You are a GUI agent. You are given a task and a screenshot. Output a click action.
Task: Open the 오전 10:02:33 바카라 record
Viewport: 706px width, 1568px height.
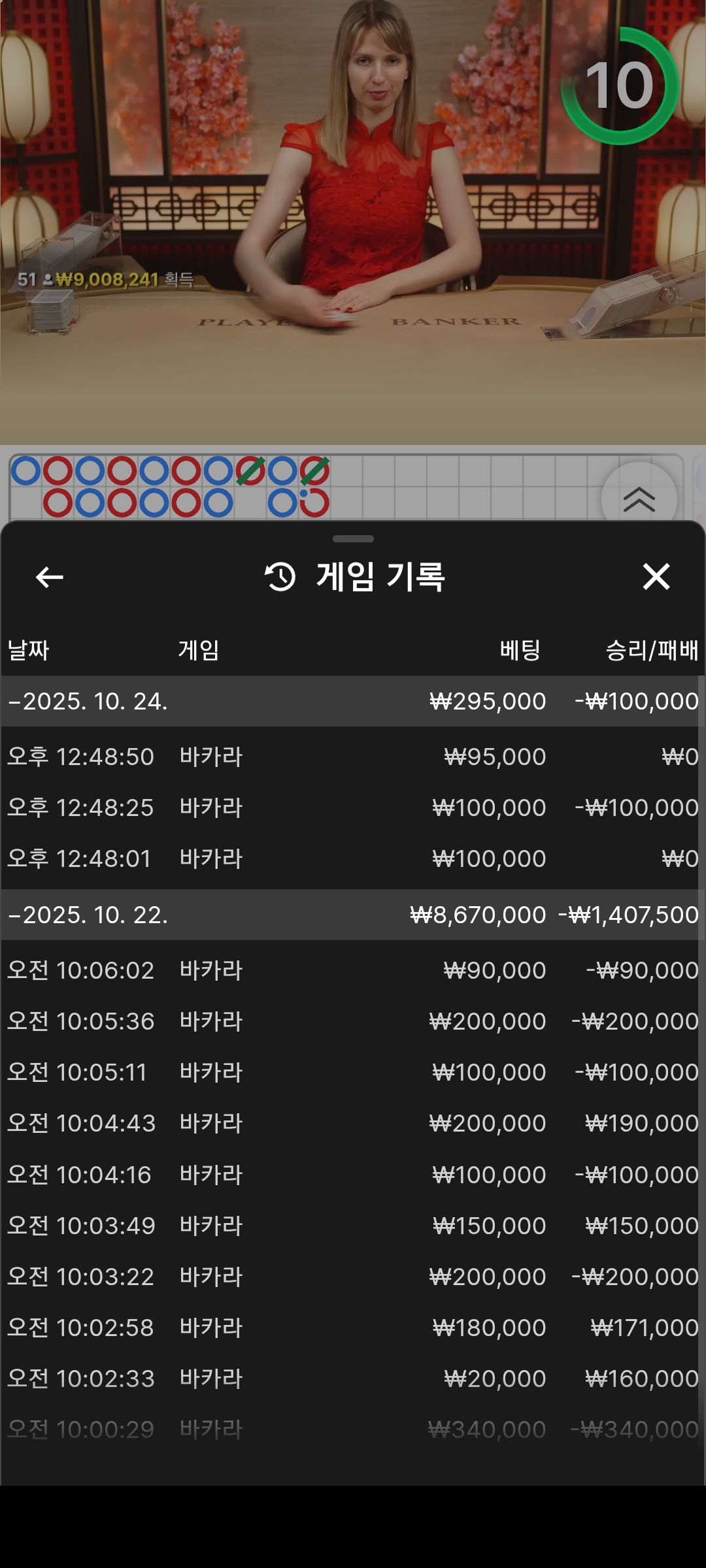point(353,1379)
